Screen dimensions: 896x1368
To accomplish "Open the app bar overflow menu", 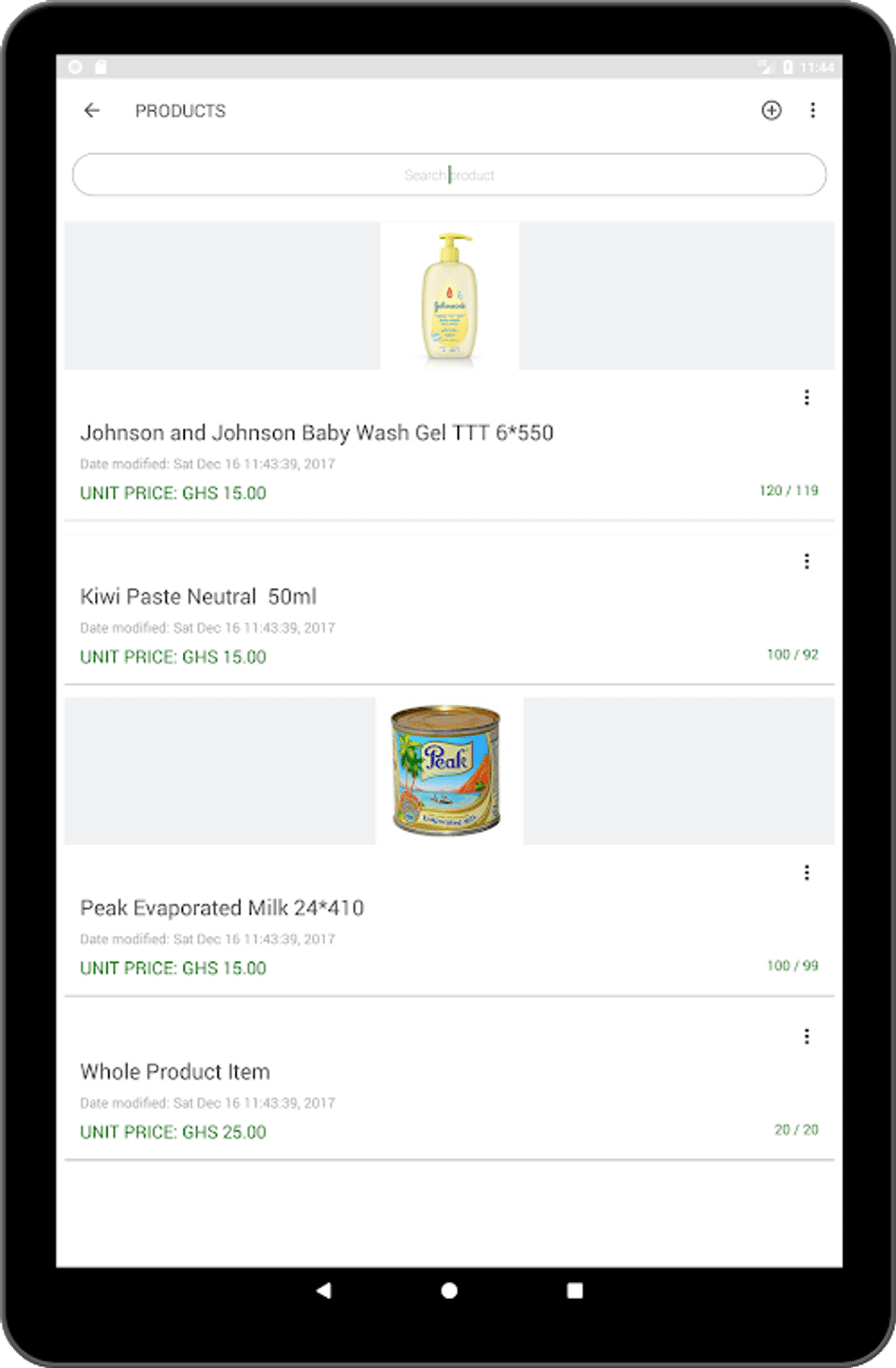I will pos(813,110).
